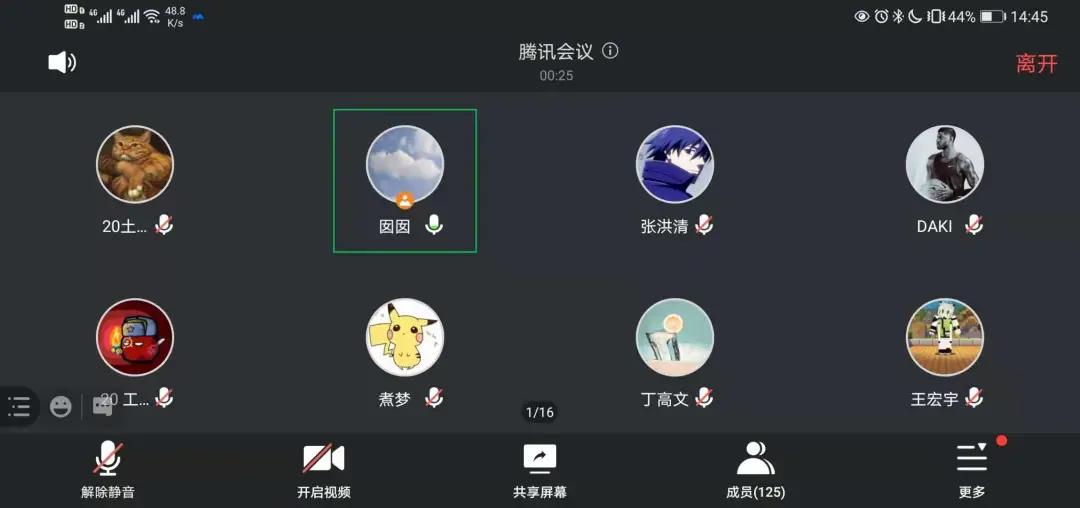
Task: Expand the floating list panel icon
Action: coord(20,407)
